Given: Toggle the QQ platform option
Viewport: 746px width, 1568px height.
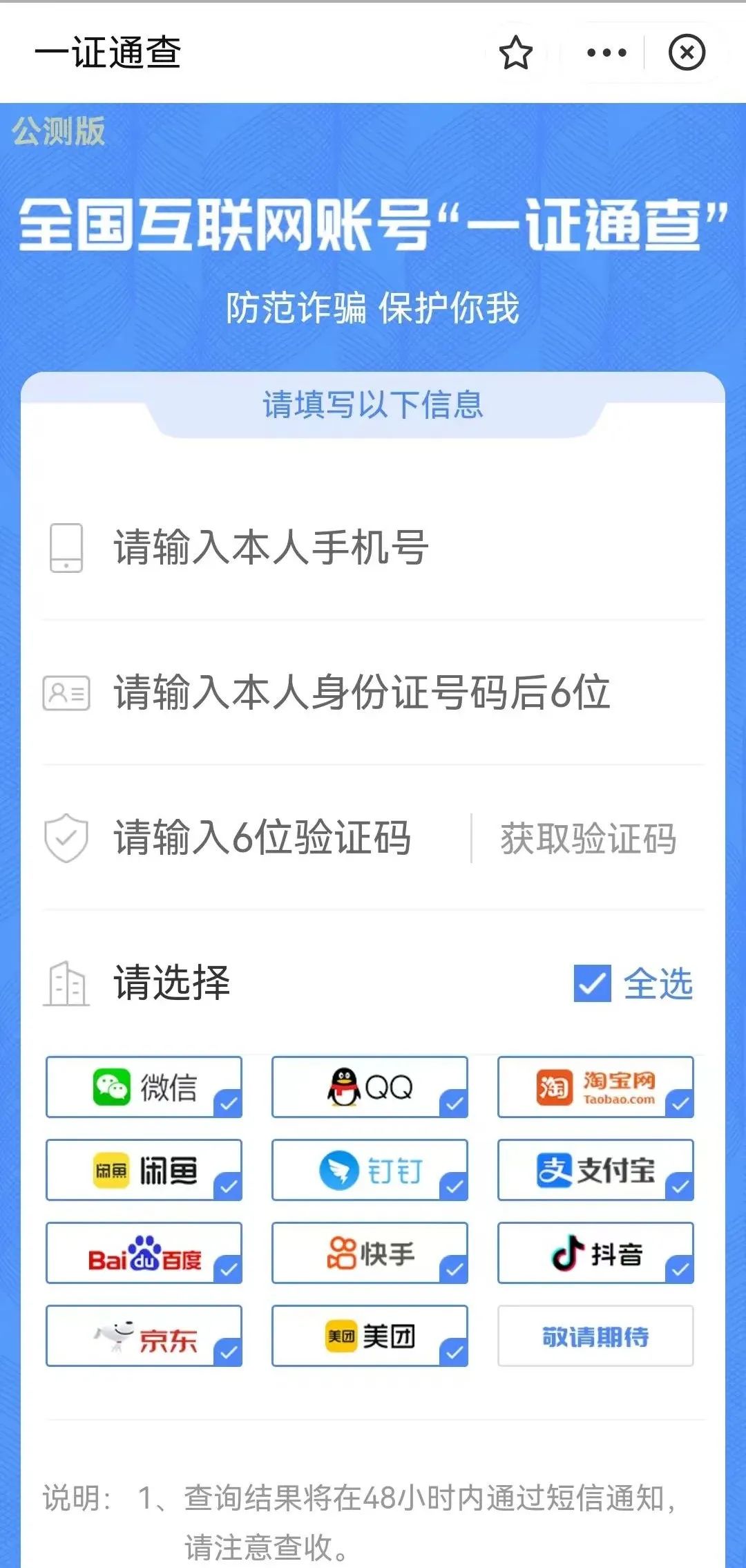Looking at the screenshot, I should (x=370, y=1087).
